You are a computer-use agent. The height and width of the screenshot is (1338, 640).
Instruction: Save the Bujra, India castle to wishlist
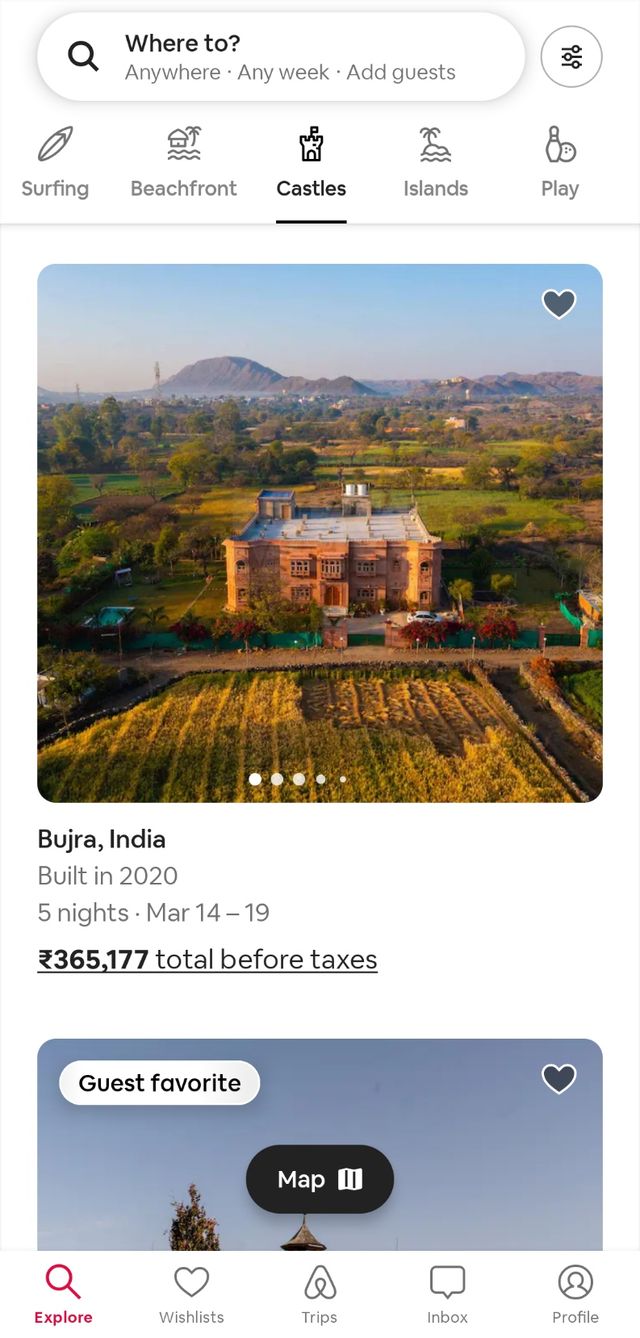[x=559, y=303]
